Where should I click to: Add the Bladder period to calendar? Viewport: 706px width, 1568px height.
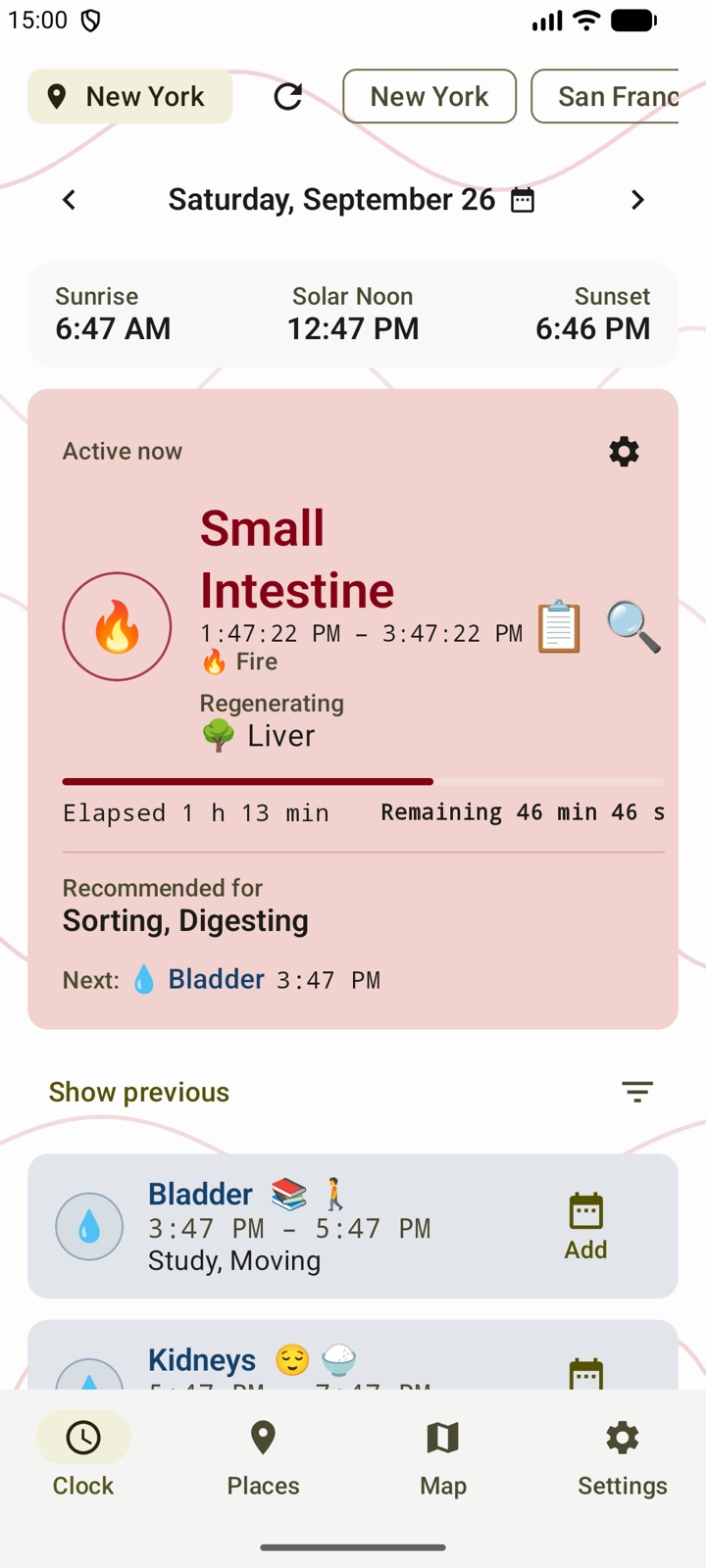point(585,1226)
